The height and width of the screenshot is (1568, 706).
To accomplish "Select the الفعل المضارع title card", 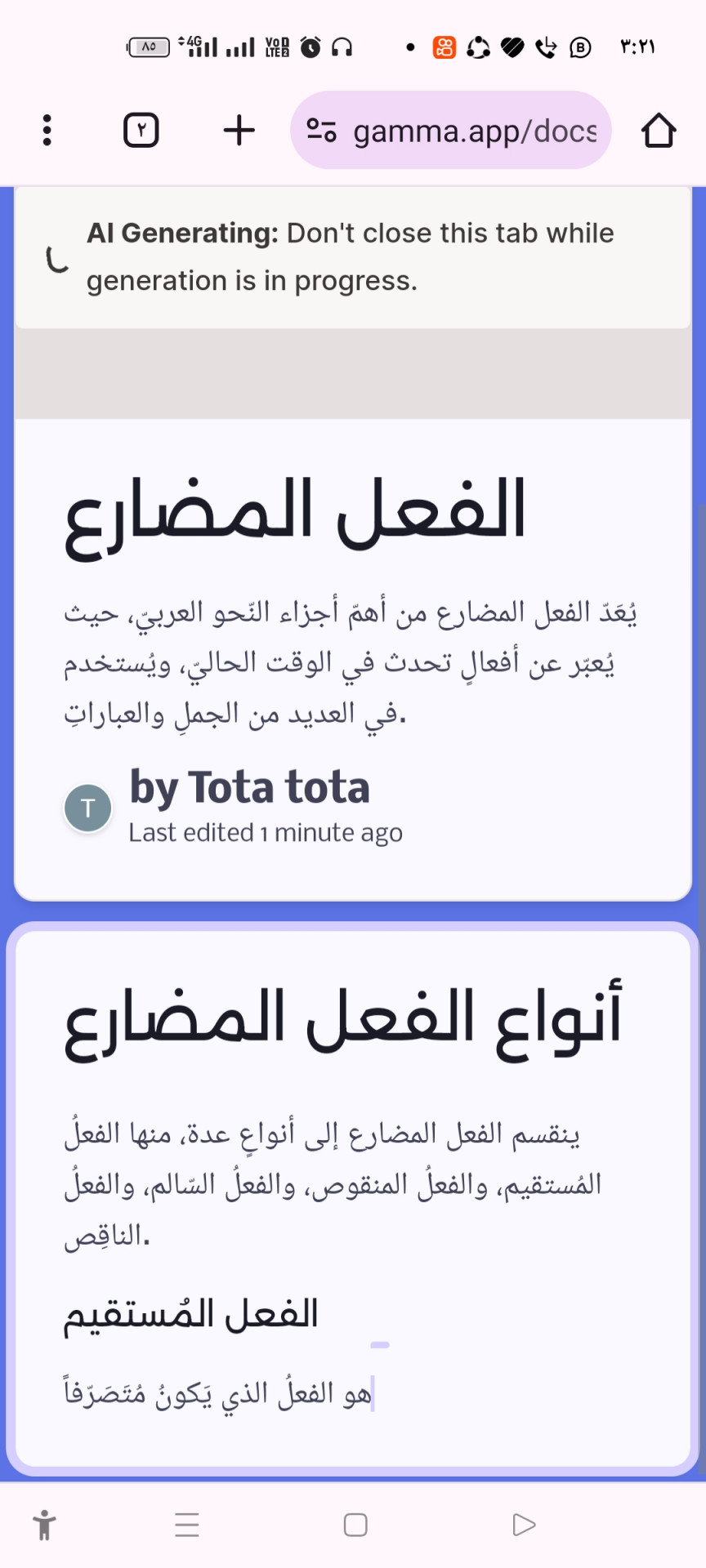I will [x=353, y=660].
